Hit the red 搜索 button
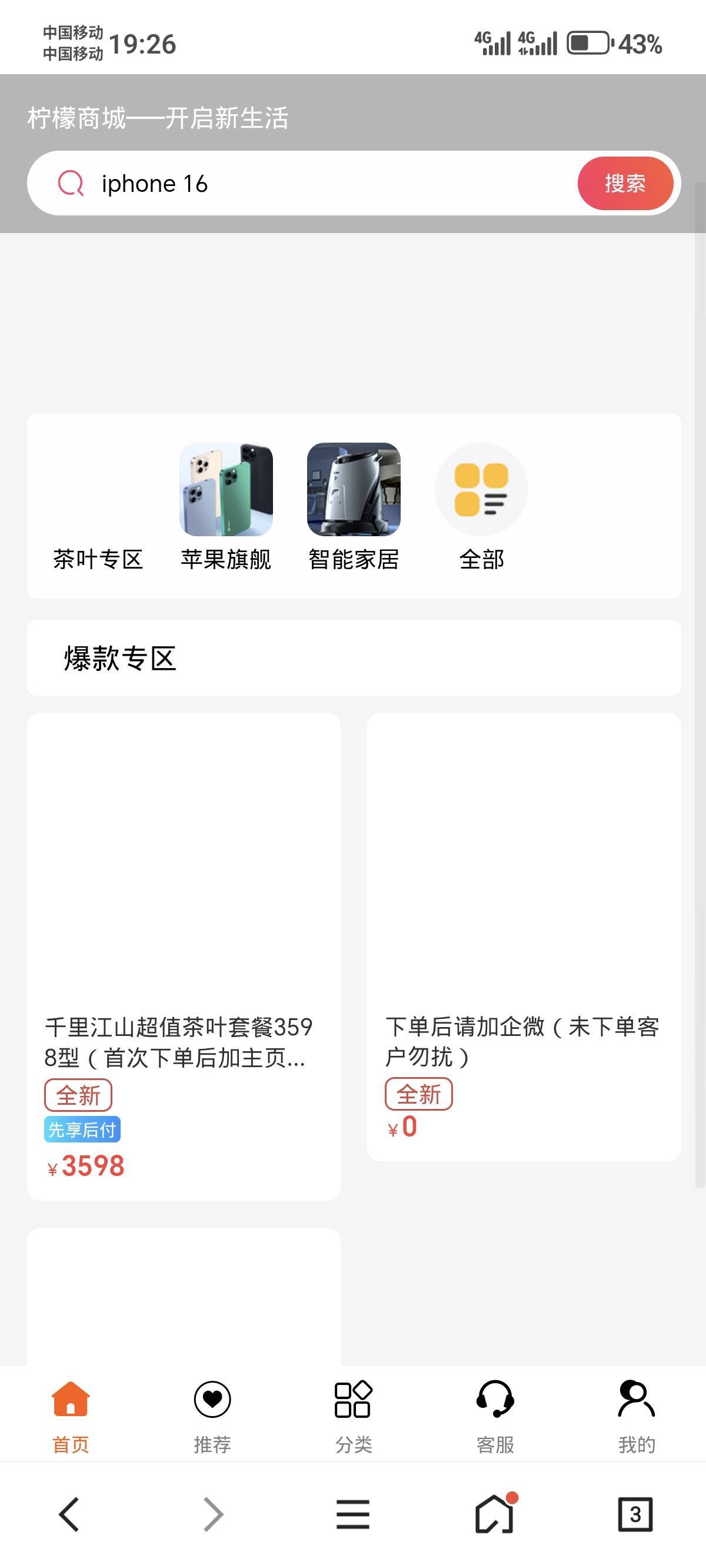This screenshot has height=1568, width=706. pos(624,183)
